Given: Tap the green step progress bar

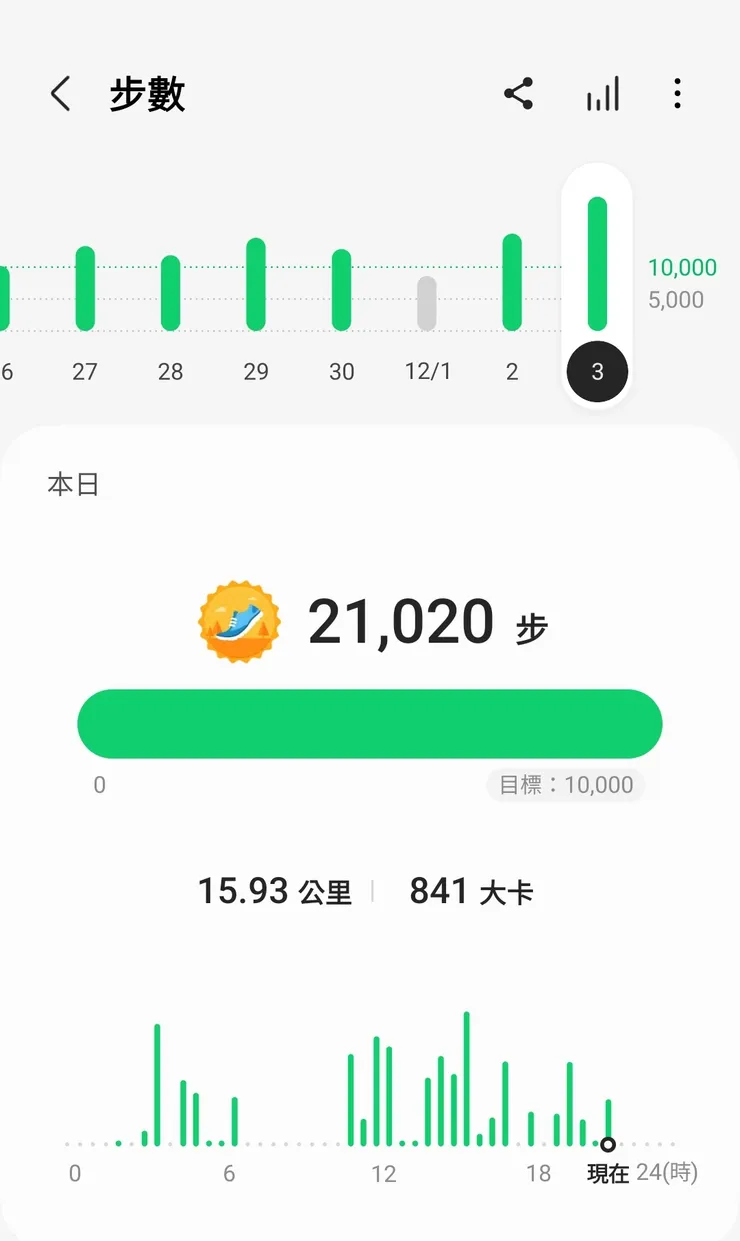Looking at the screenshot, I should click(370, 723).
